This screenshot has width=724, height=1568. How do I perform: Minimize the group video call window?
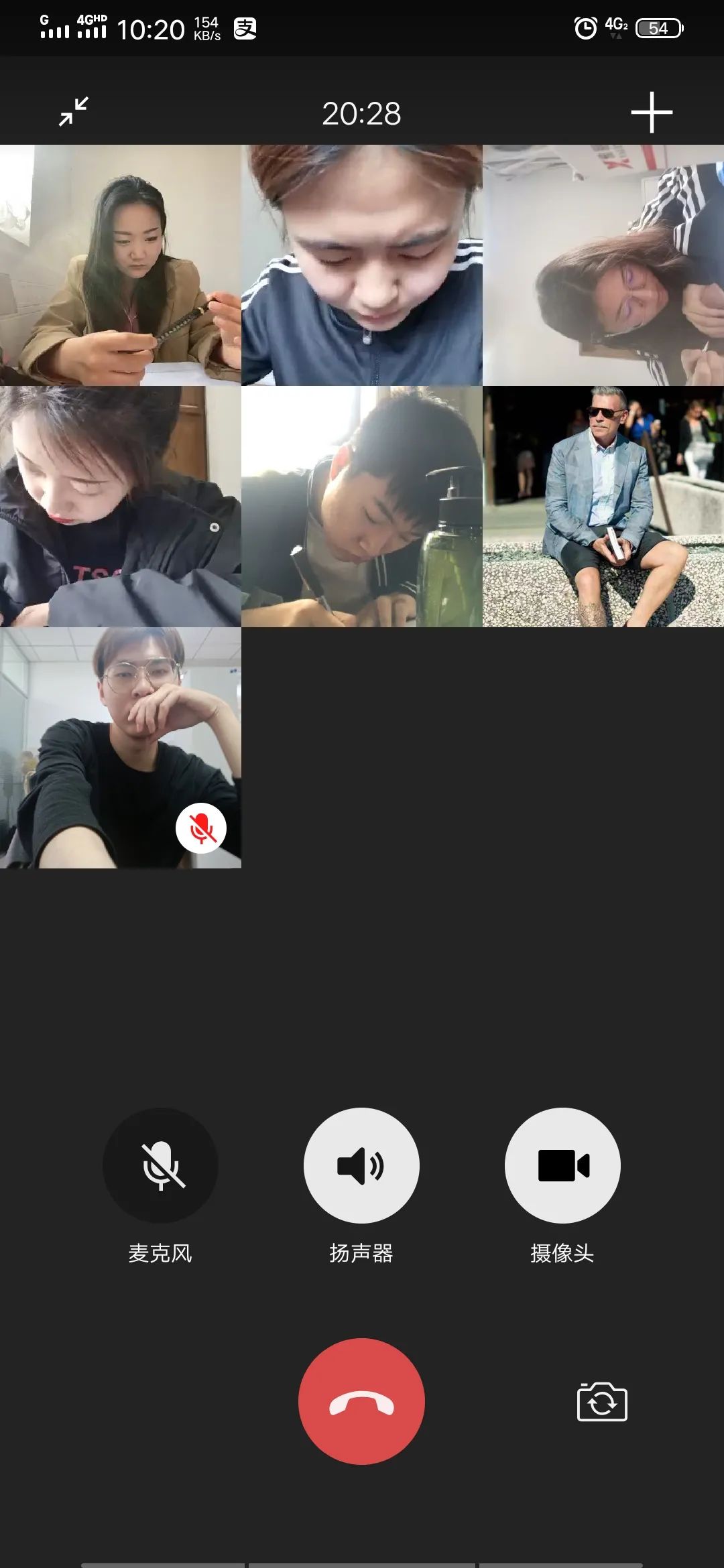pos(74,112)
